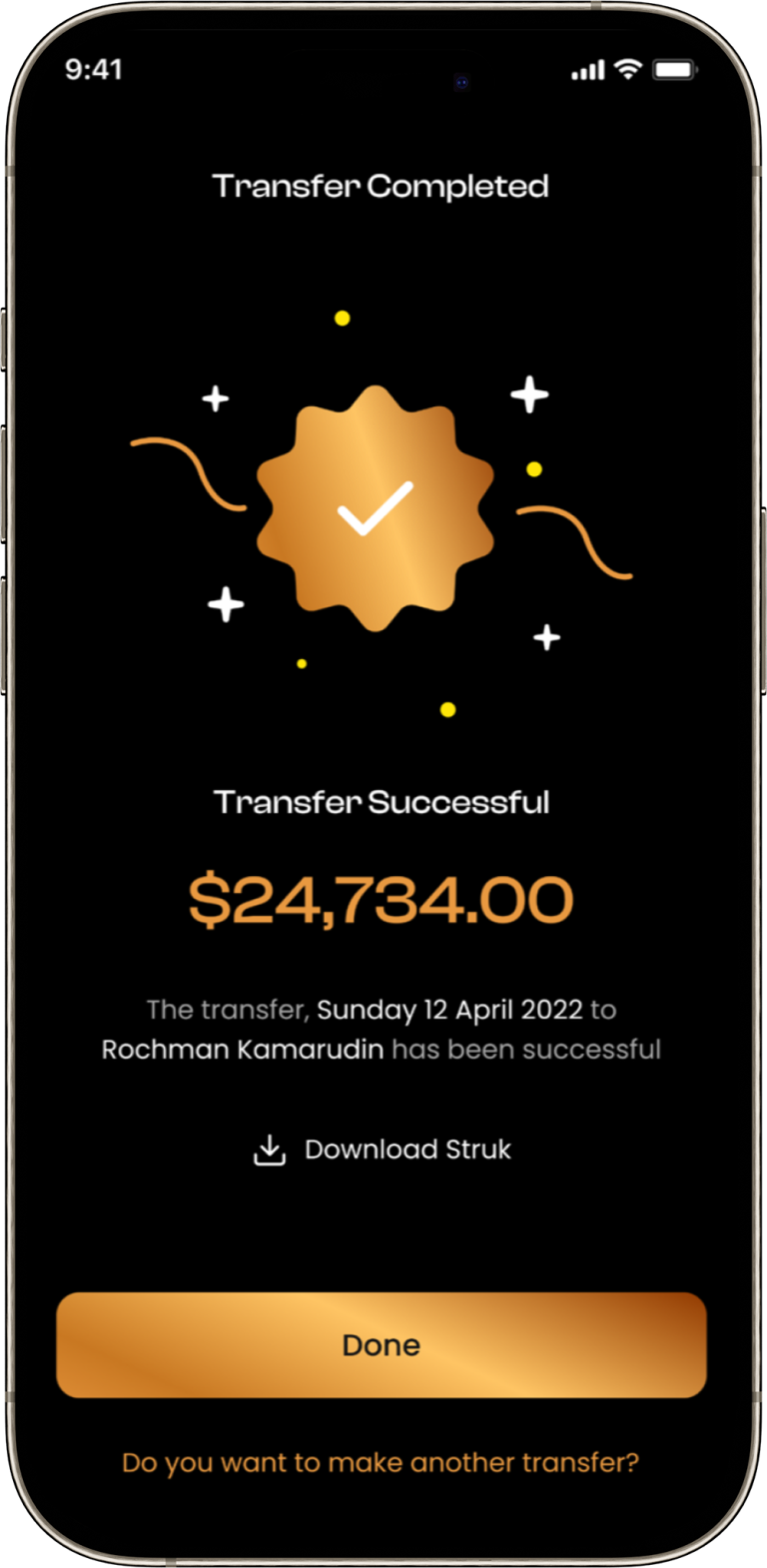Tap the Done button

coord(382,1345)
